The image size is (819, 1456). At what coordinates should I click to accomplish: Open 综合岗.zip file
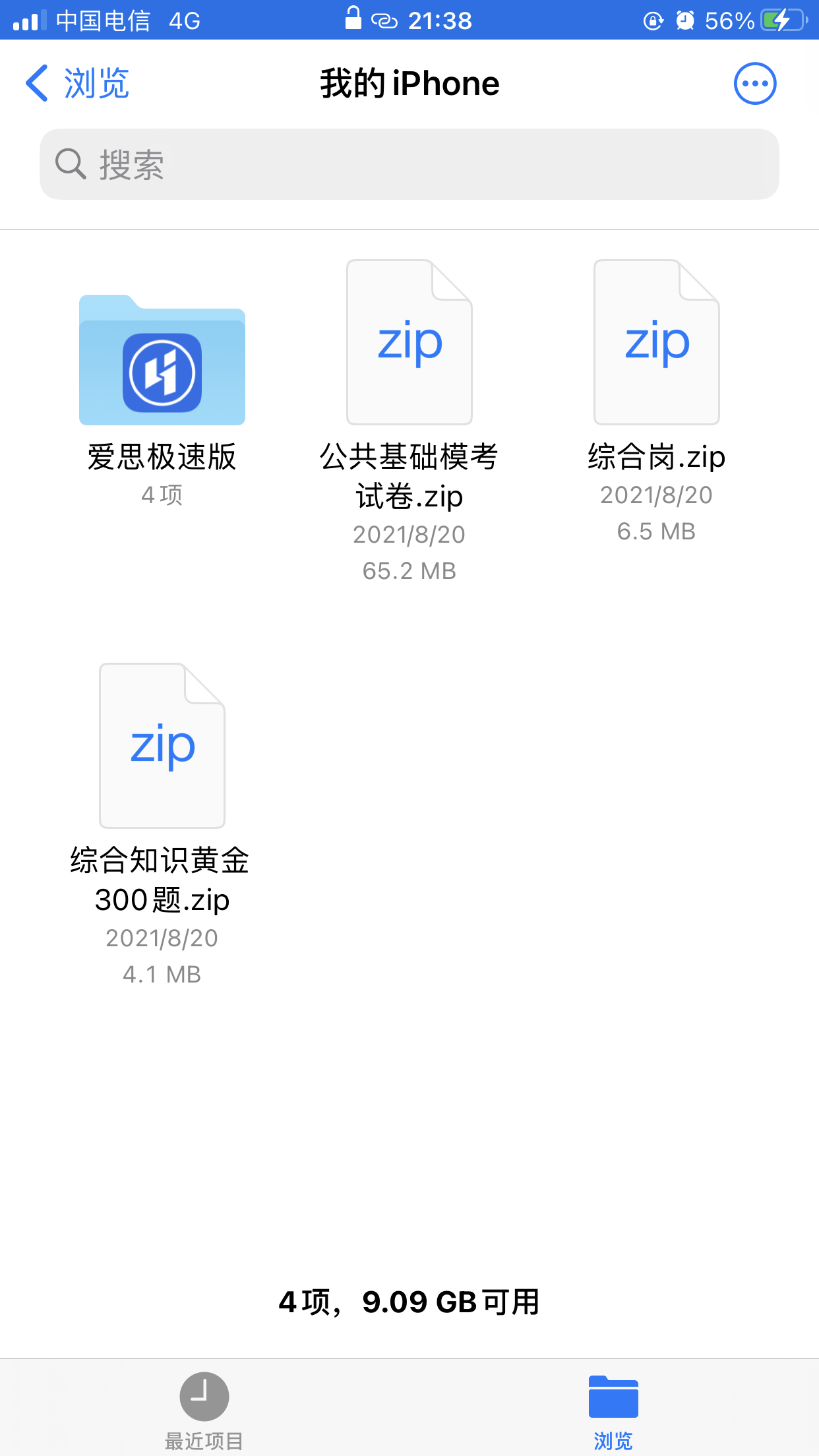pos(656,343)
